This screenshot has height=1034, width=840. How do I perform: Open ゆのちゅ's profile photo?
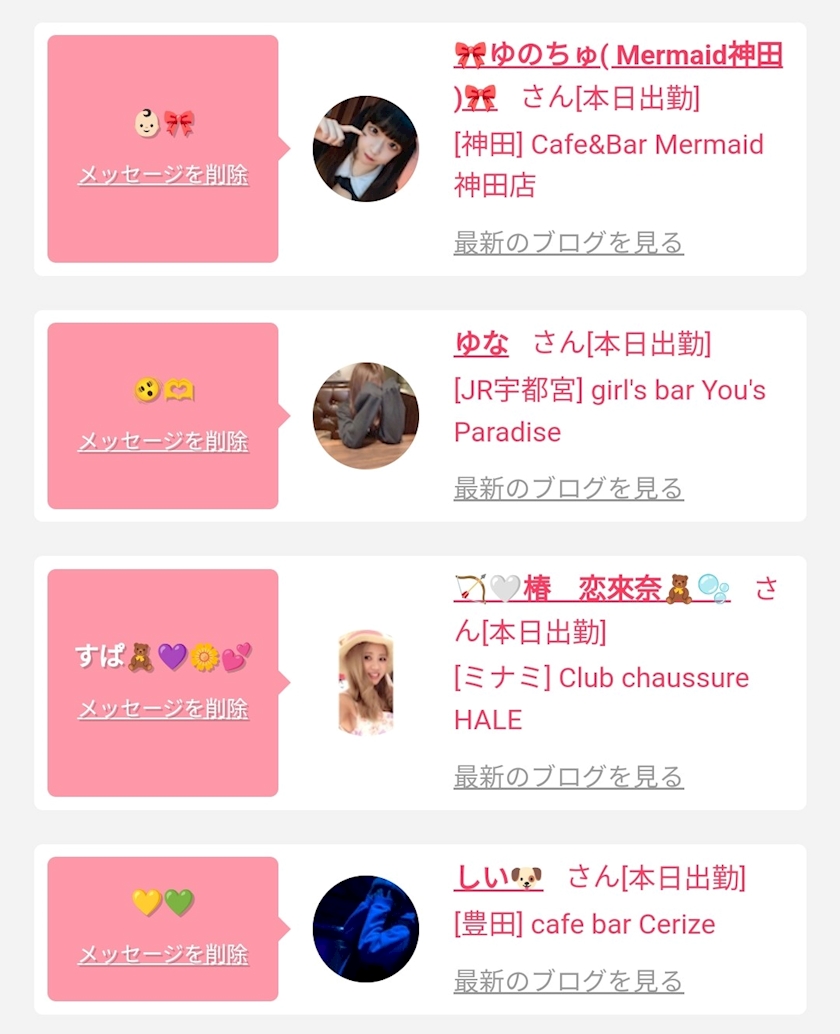[x=365, y=149]
